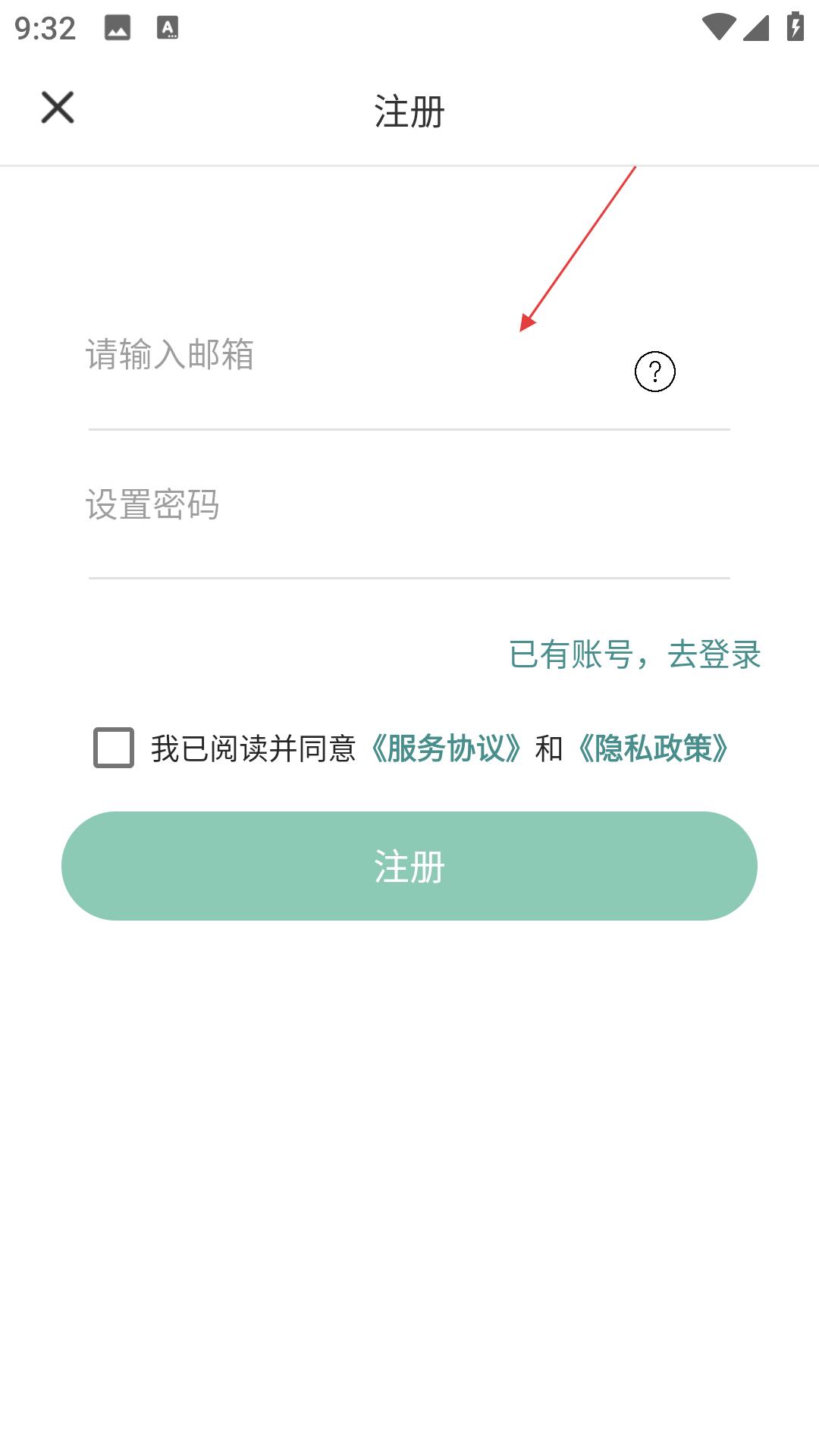The height and width of the screenshot is (1456, 819).
Task: Open the 隐私政策 privacy policy
Action: [x=653, y=748]
